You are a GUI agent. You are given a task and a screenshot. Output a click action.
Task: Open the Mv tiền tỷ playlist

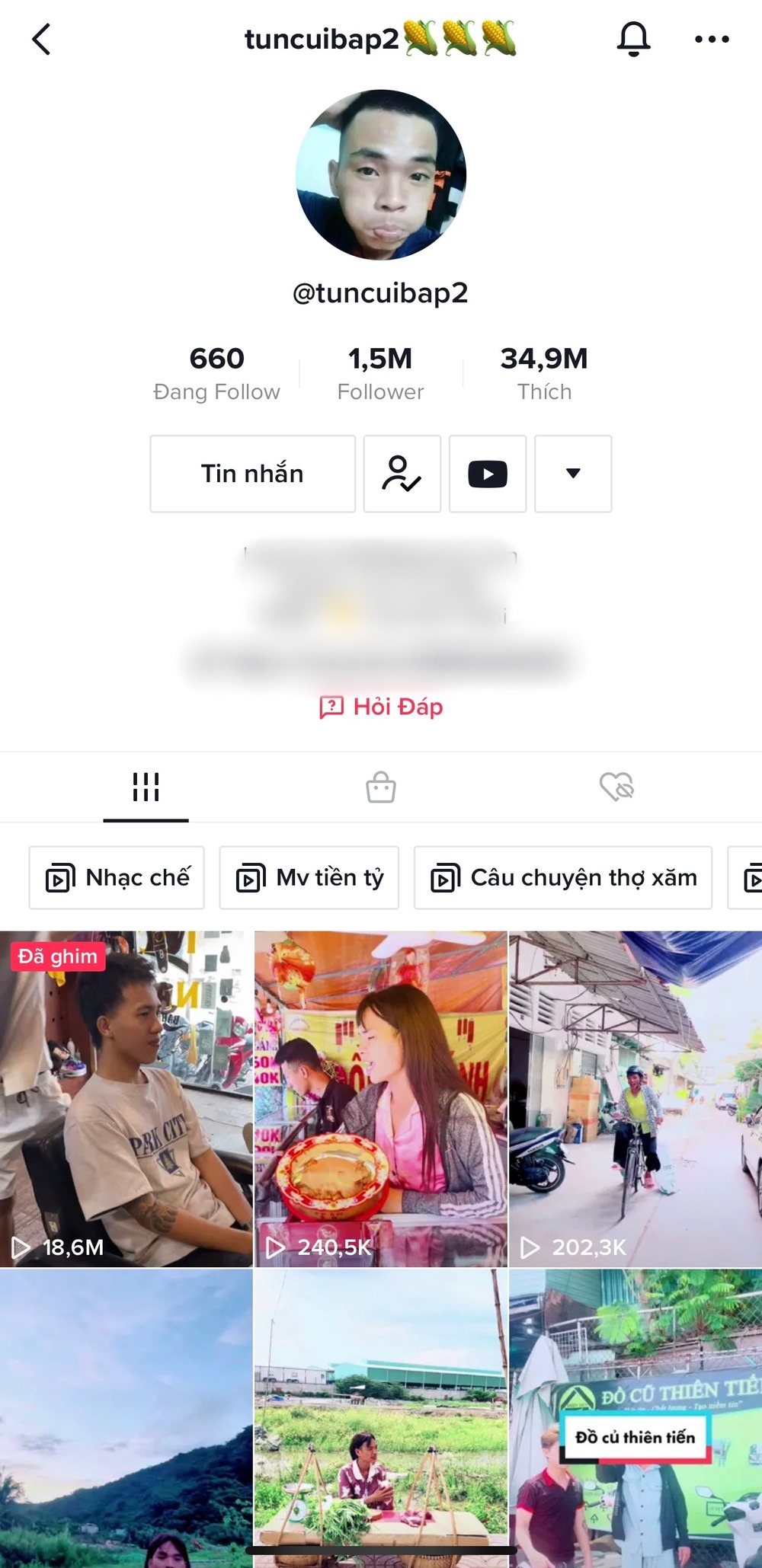click(x=309, y=878)
